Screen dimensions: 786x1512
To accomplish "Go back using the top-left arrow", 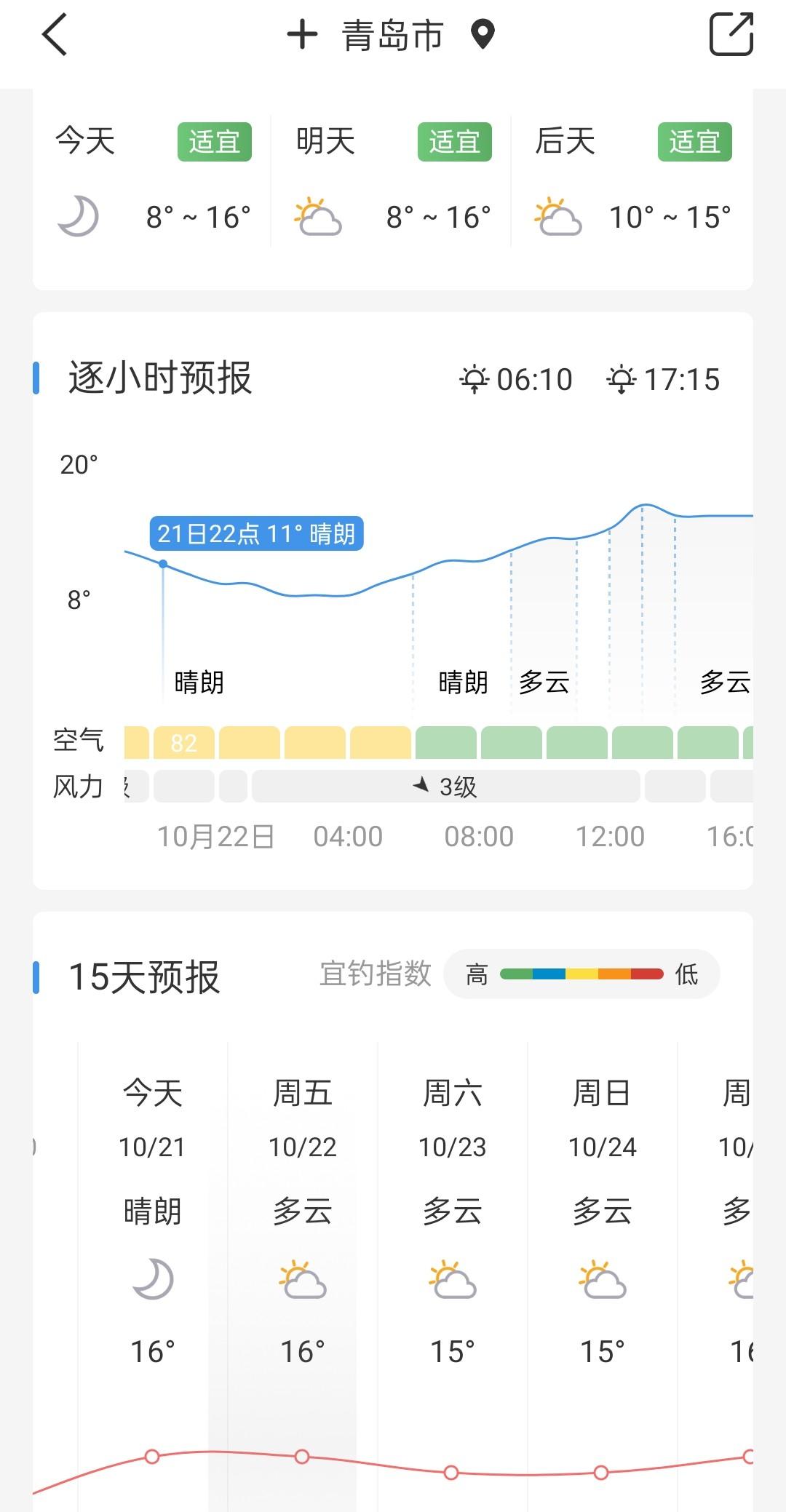I will [x=55, y=34].
